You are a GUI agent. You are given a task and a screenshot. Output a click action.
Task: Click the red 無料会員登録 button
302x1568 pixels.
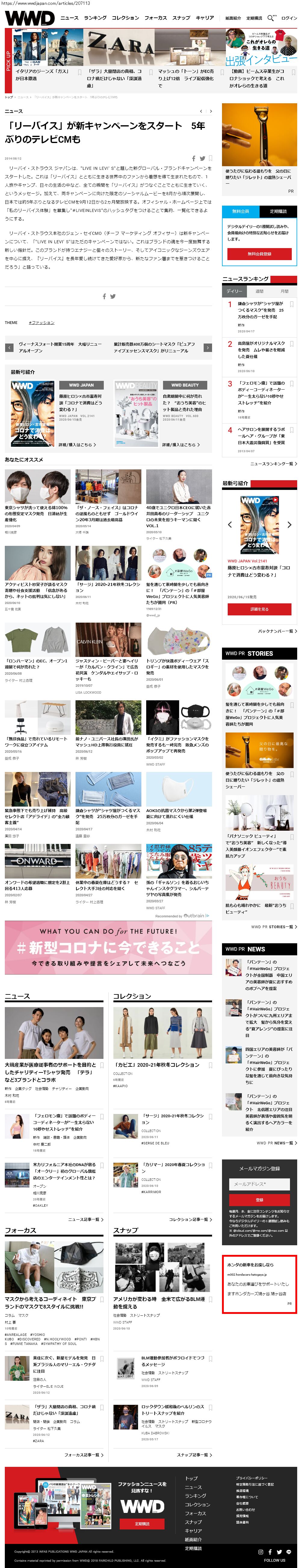click(260, 254)
